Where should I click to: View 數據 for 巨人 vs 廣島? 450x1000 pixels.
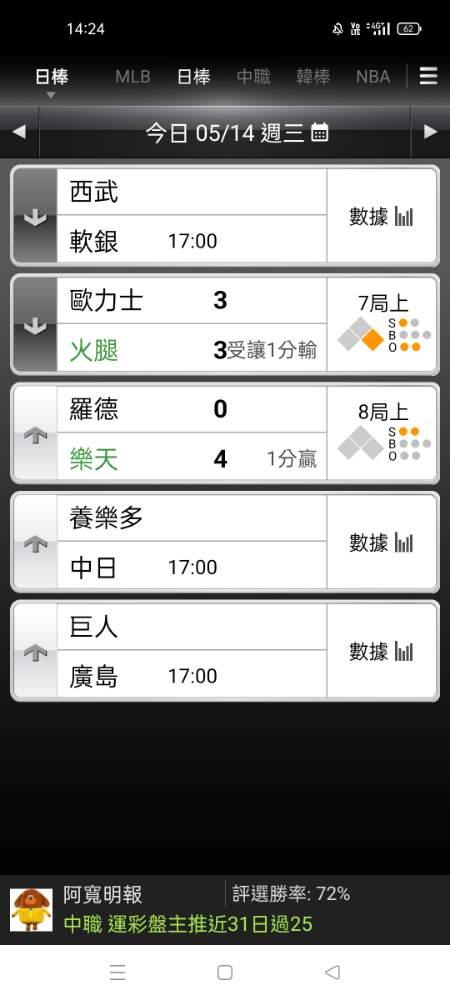click(x=382, y=651)
